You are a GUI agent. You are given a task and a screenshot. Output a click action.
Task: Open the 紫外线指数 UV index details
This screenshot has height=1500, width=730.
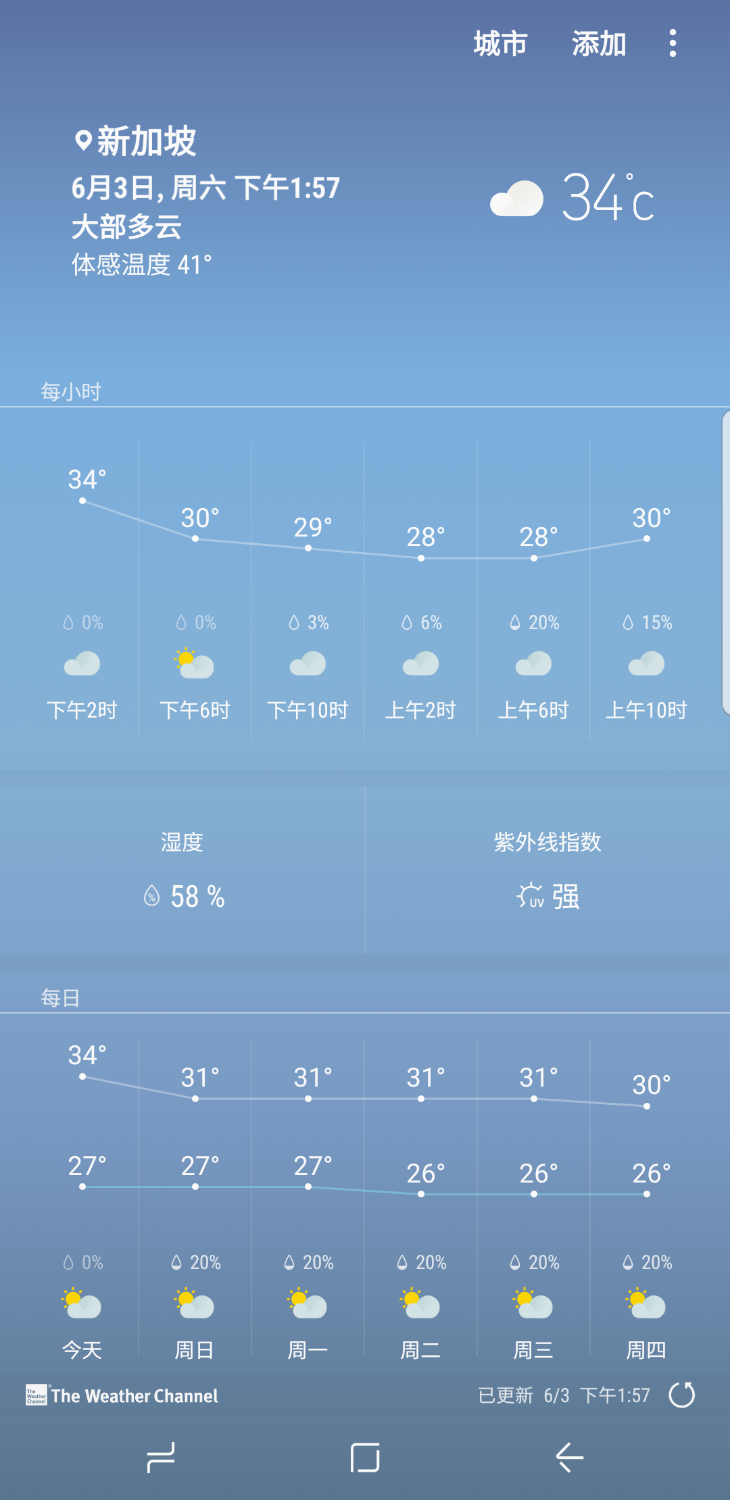pyautogui.click(x=548, y=870)
